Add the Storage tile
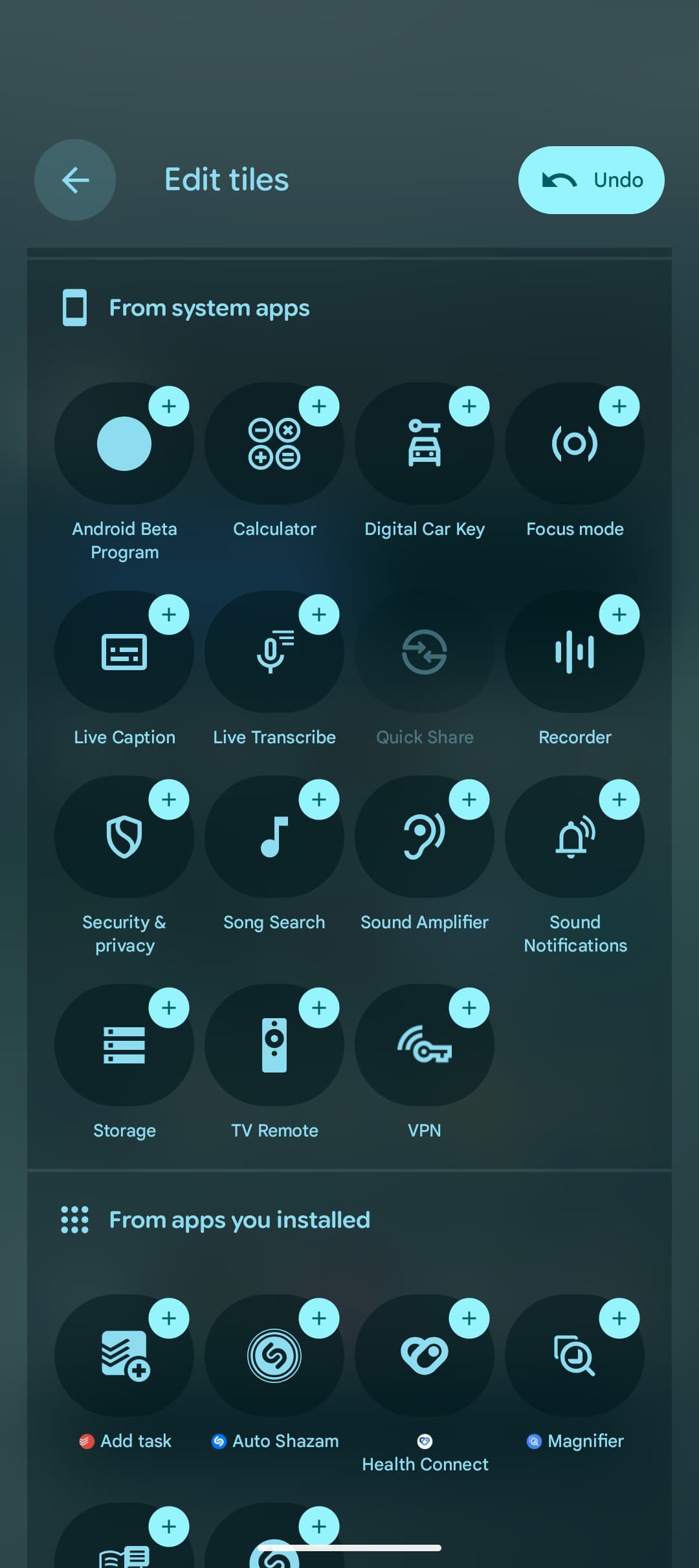Screen dimensions: 699x1568 [x=169, y=1008]
